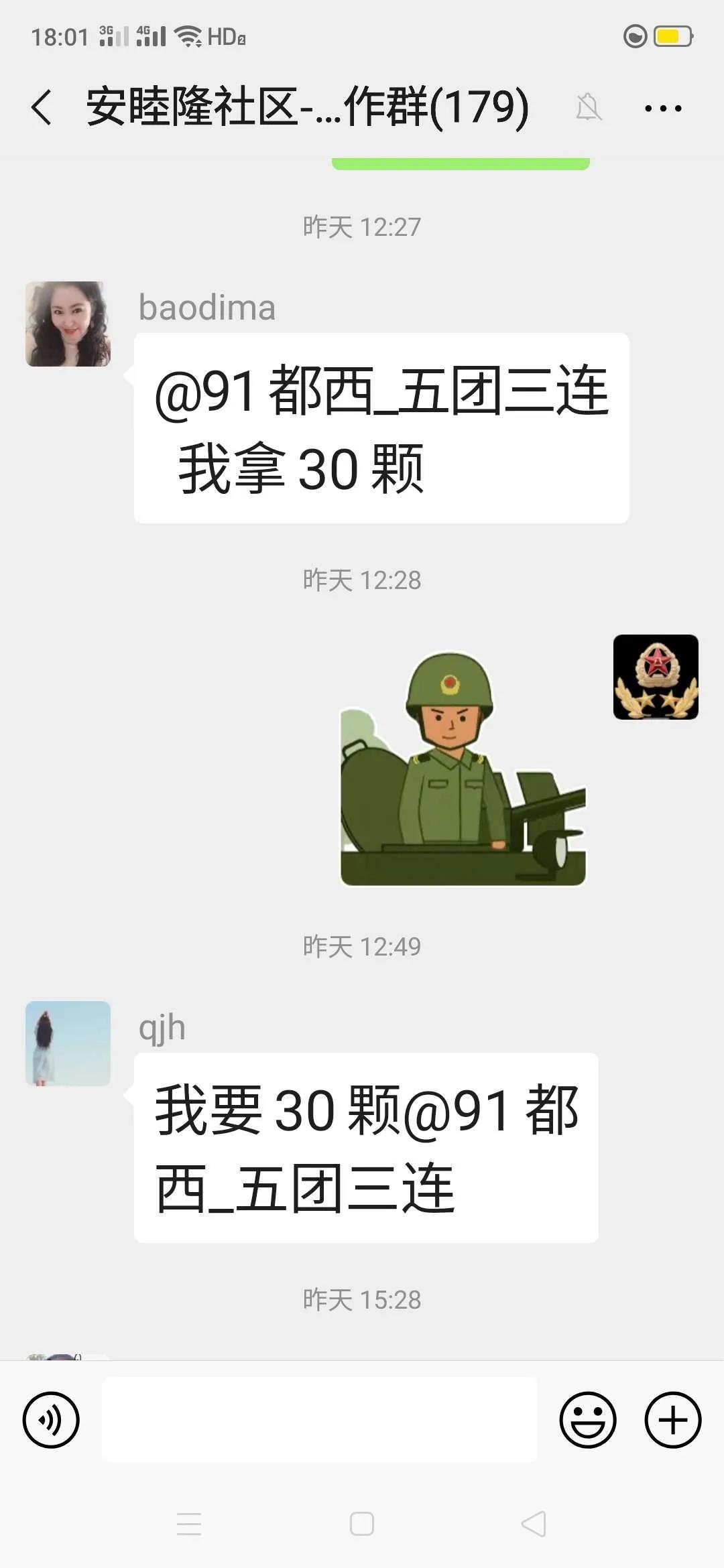Focus the message text field
Image resolution: width=724 pixels, height=1568 pixels.
tap(319, 1420)
